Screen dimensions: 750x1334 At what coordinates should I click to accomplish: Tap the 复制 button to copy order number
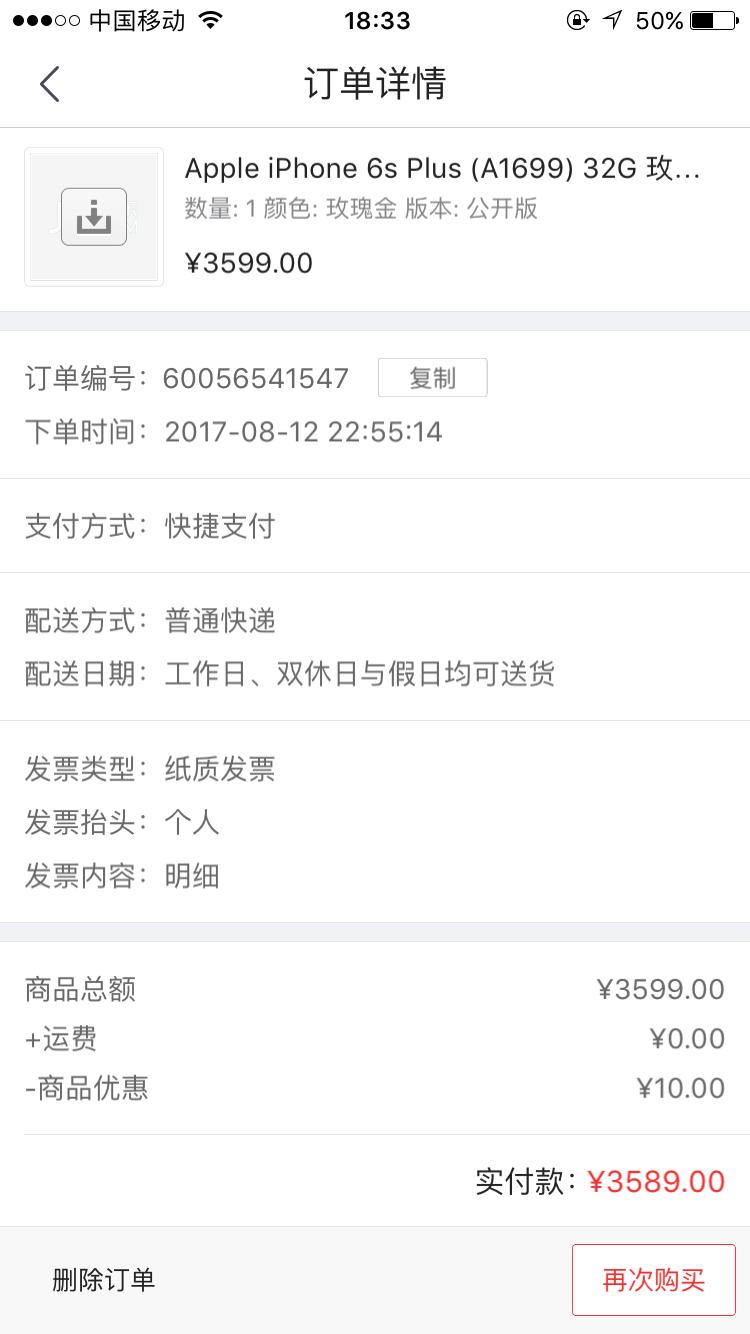pyautogui.click(x=433, y=377)
